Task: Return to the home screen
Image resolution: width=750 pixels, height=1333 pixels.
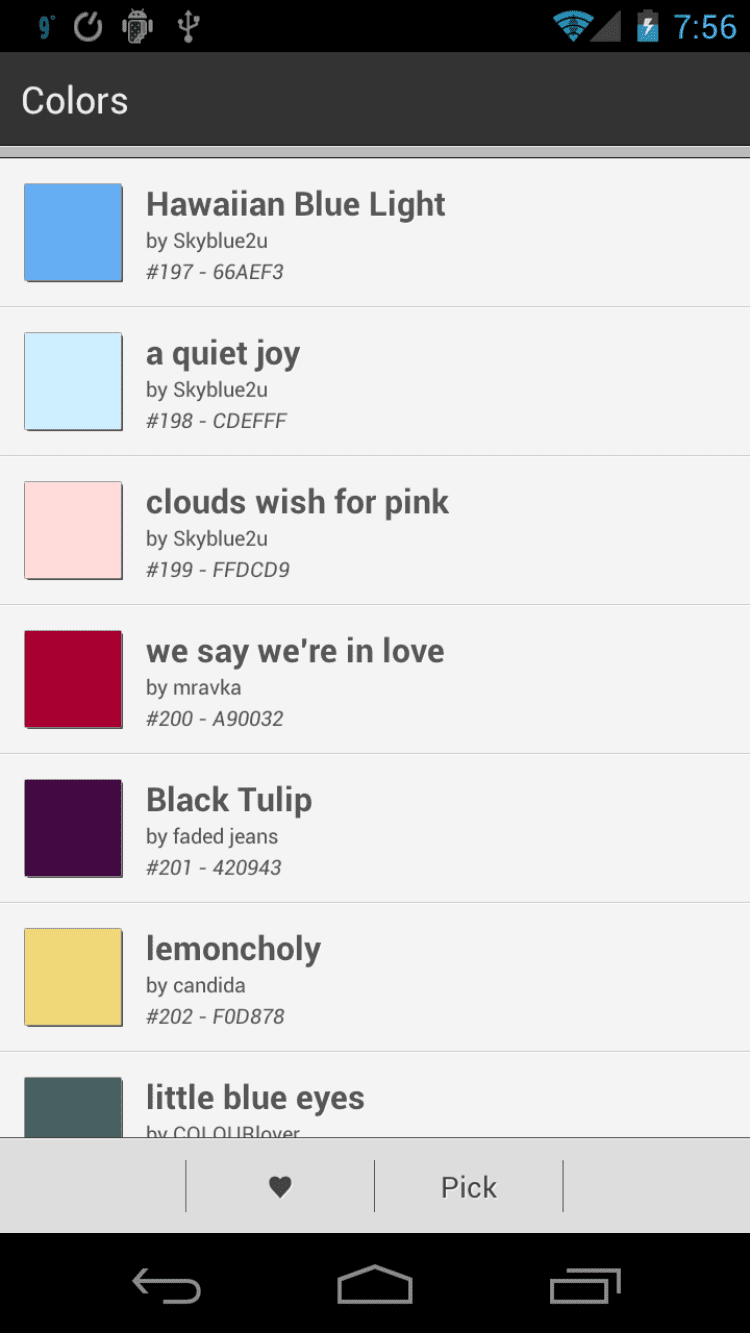Action: pos(375,1286)
